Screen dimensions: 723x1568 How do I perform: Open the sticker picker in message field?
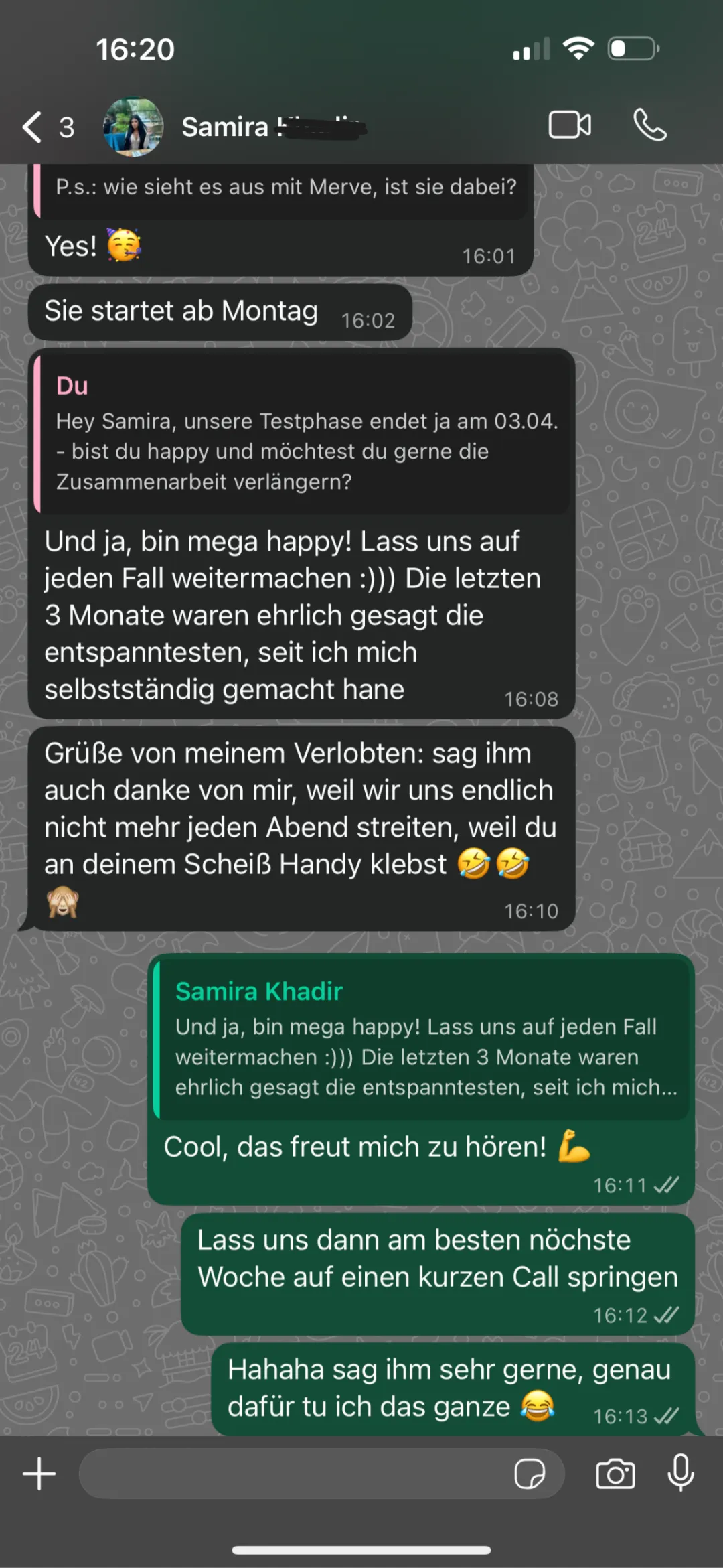click(530, 1474)
